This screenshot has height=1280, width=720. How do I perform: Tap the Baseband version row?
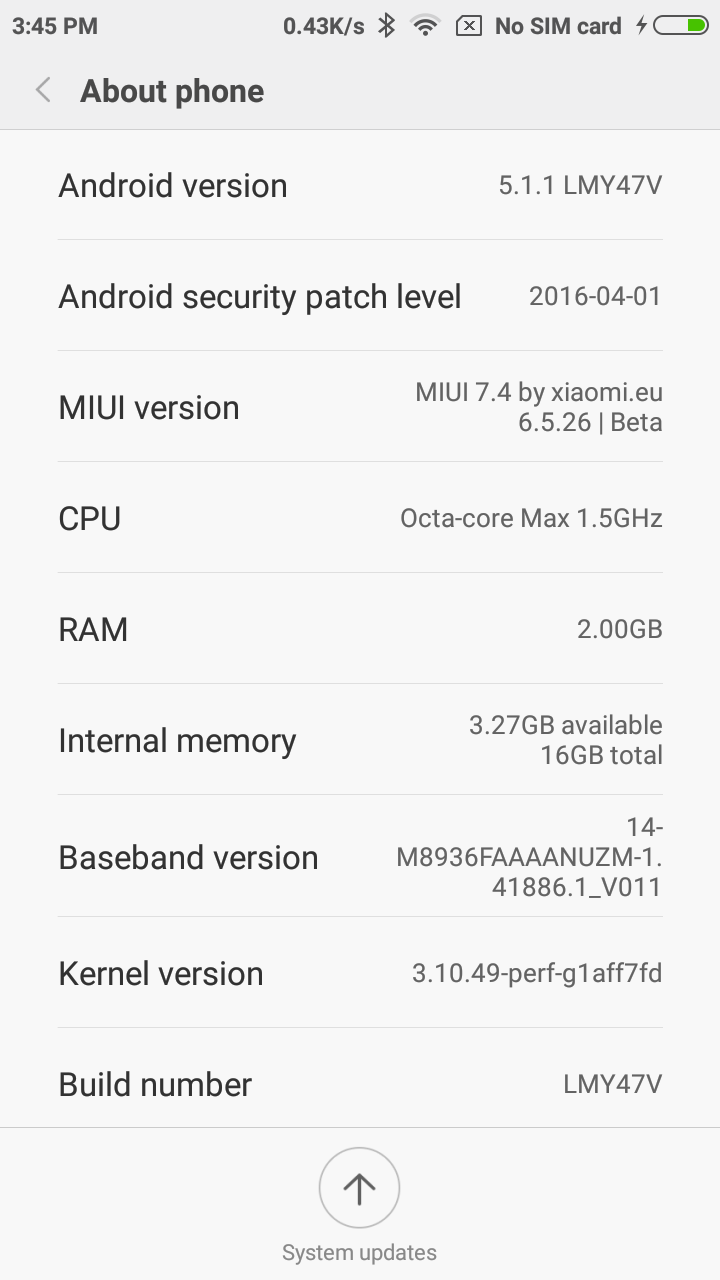[x=360, y=857]
